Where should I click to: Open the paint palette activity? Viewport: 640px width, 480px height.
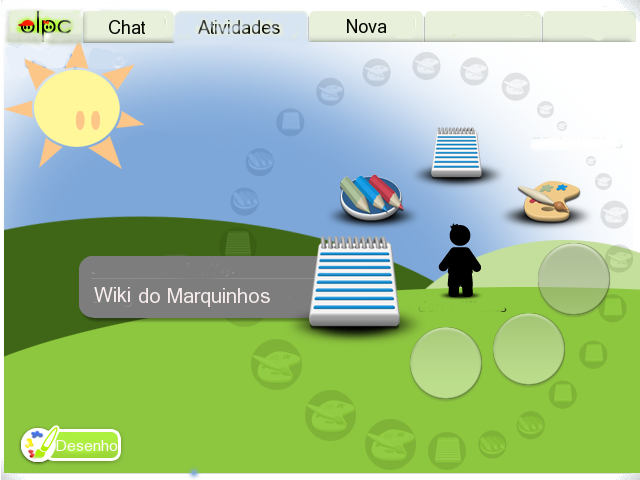548,201
